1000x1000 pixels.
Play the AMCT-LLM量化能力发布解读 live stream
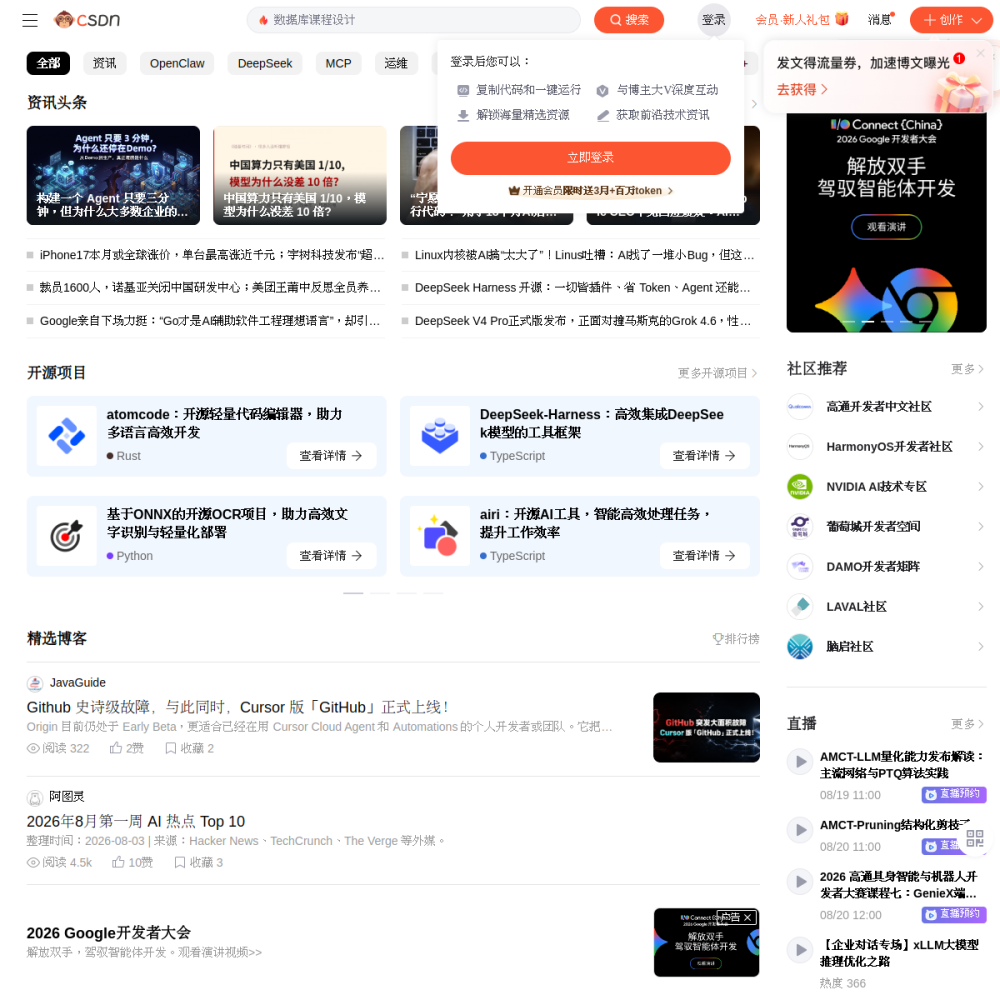799,761
